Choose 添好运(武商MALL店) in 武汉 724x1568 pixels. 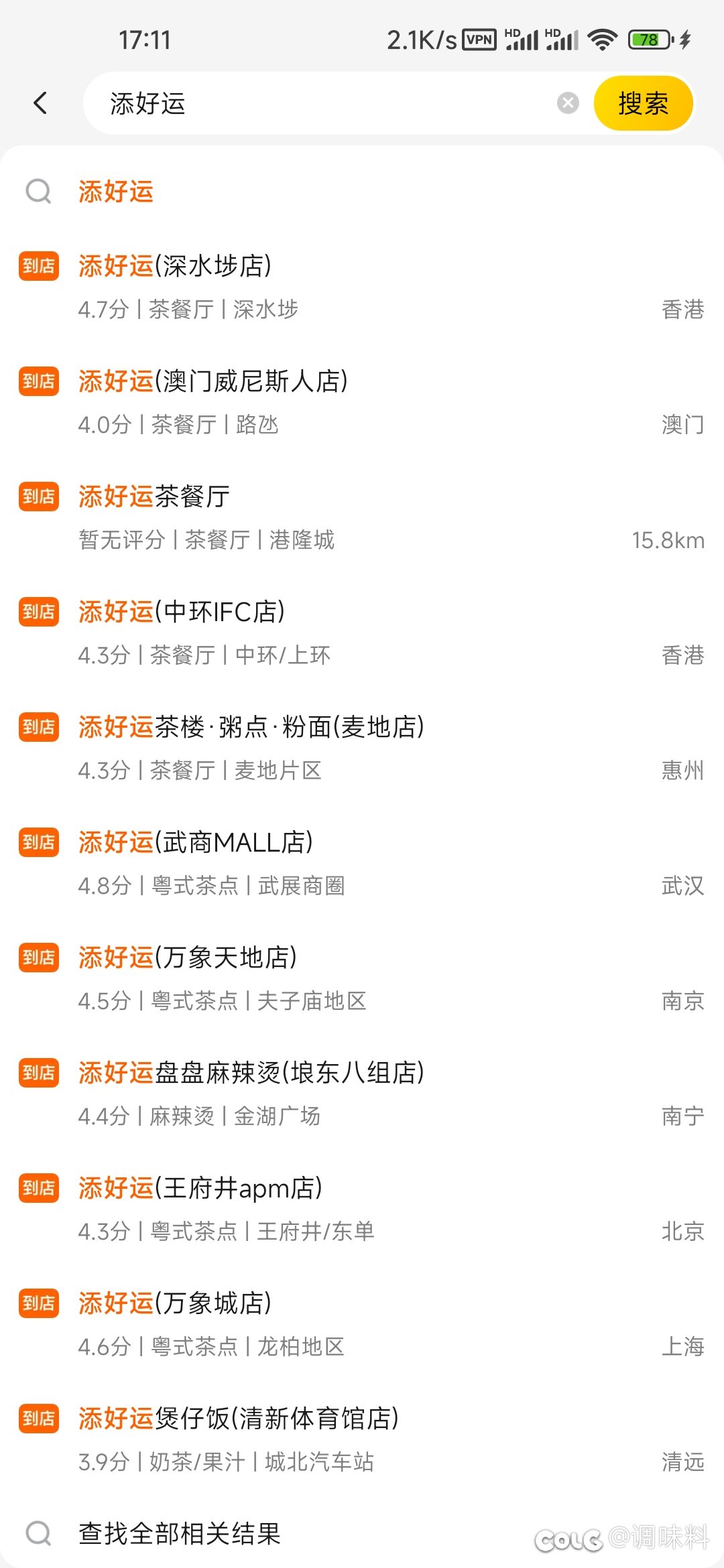click(x=362, y=863)
